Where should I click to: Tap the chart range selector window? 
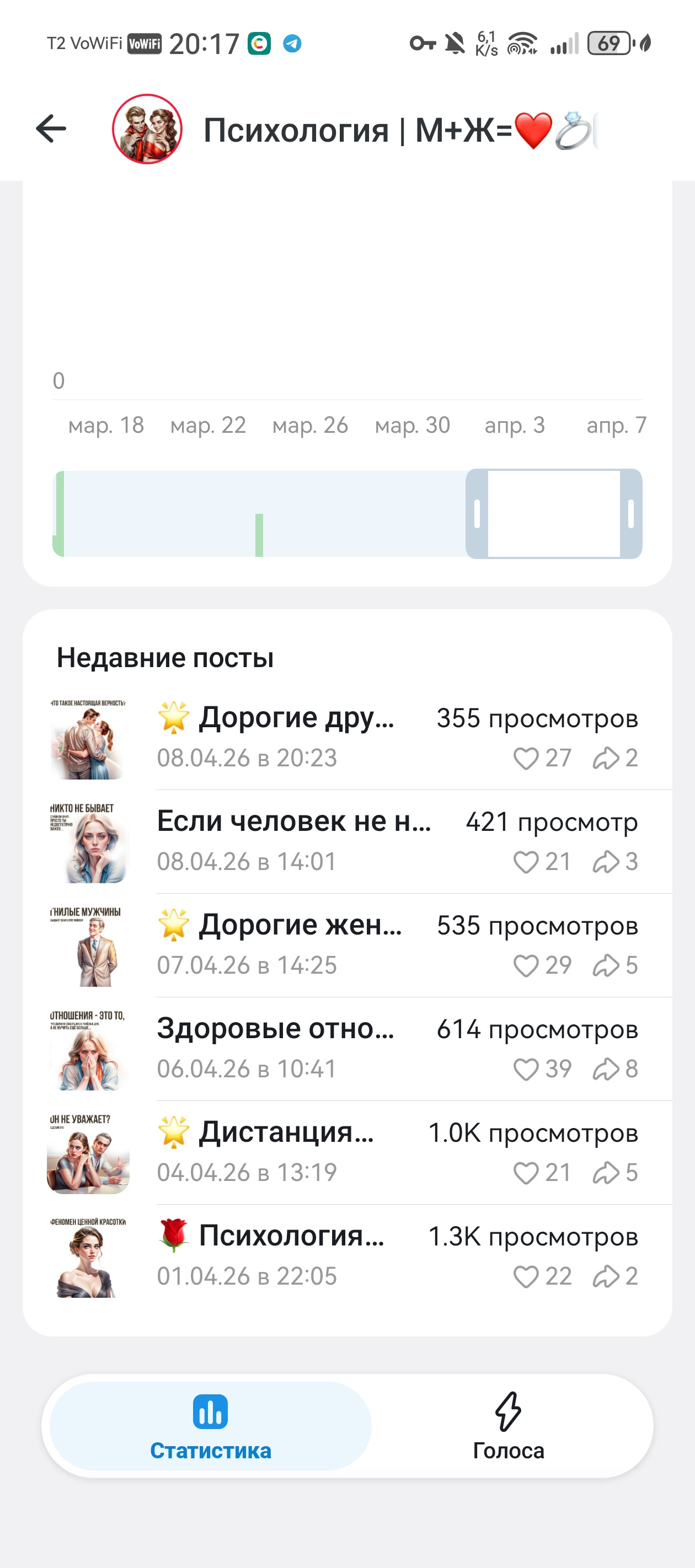coord(554,514)
